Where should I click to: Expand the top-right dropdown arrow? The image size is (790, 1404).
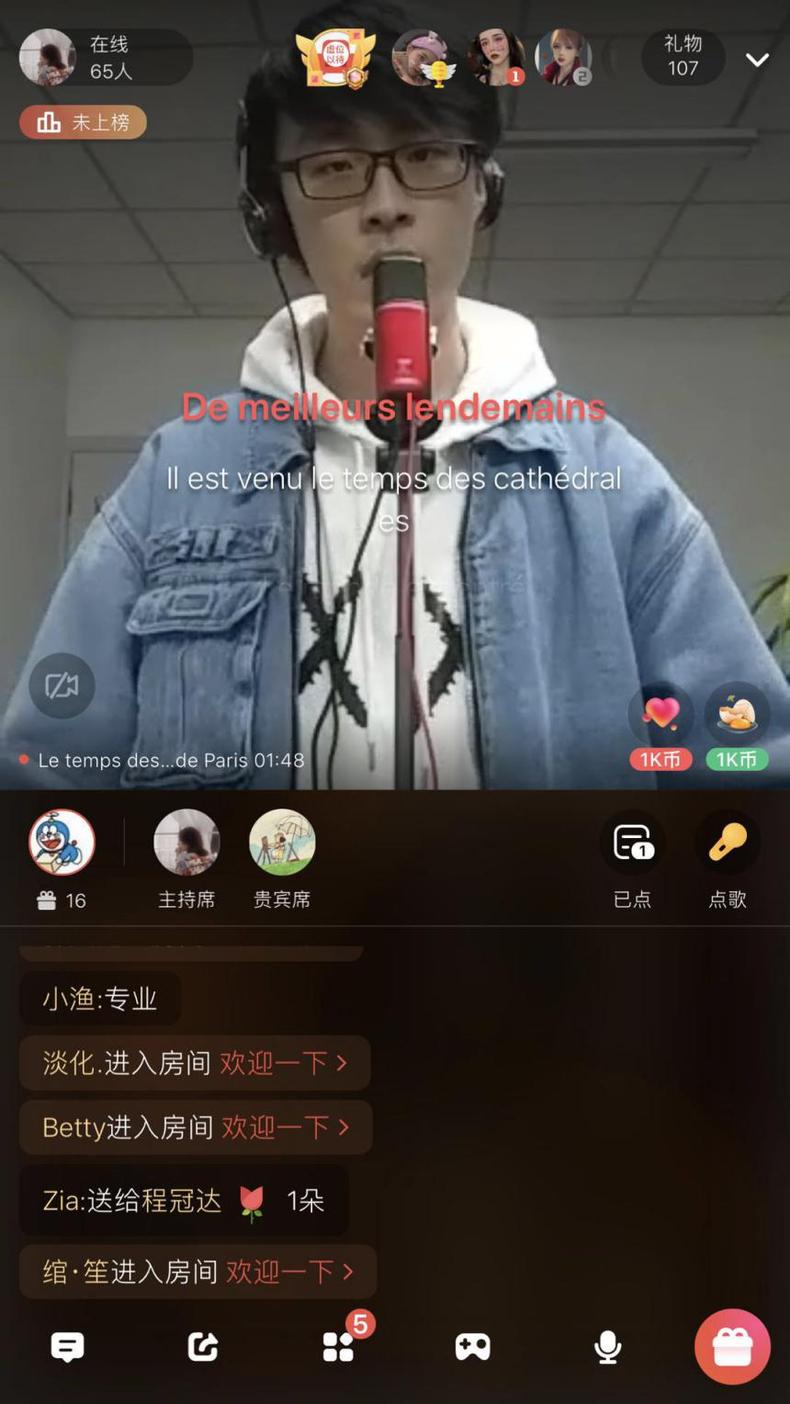pos(757,60)
